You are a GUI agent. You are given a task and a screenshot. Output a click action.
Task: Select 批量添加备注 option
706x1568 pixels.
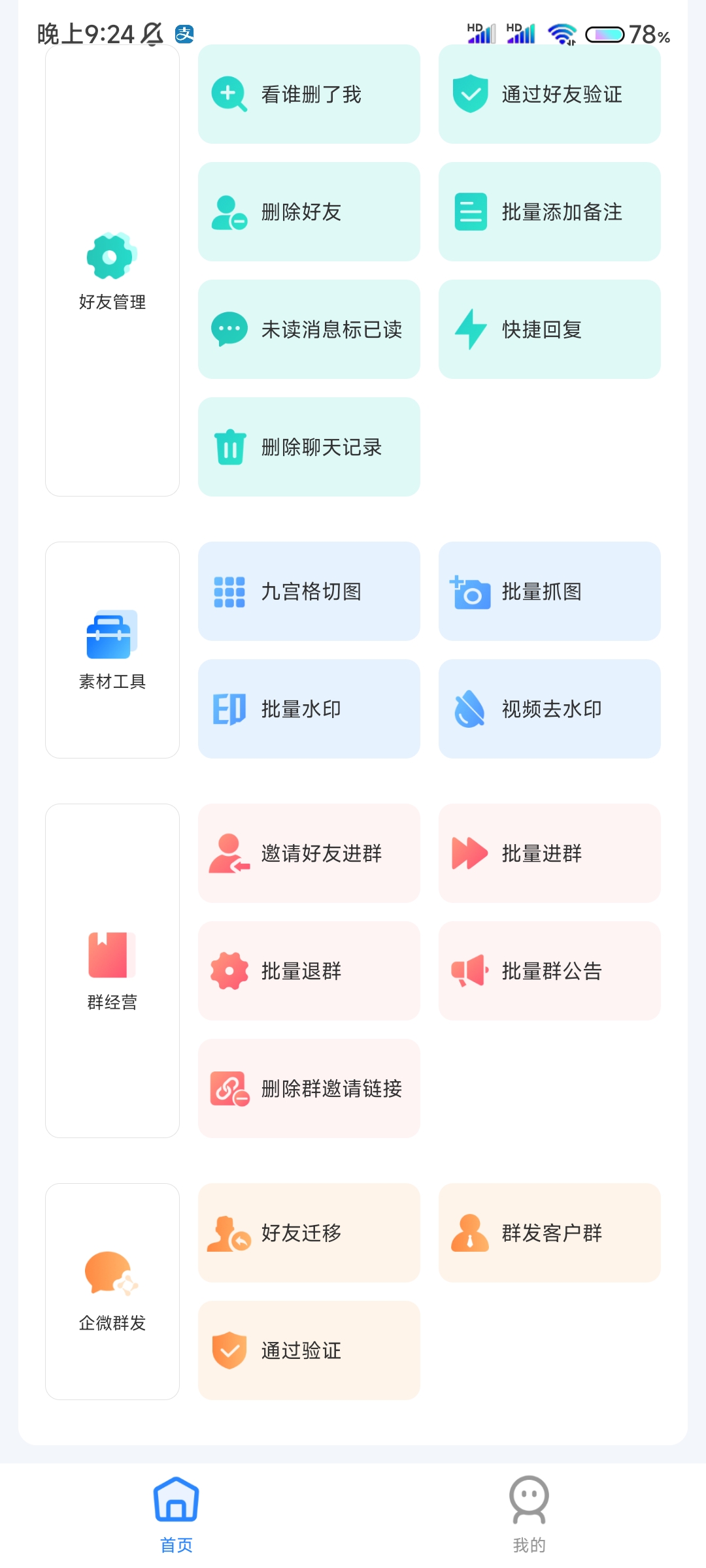[549, 212]
